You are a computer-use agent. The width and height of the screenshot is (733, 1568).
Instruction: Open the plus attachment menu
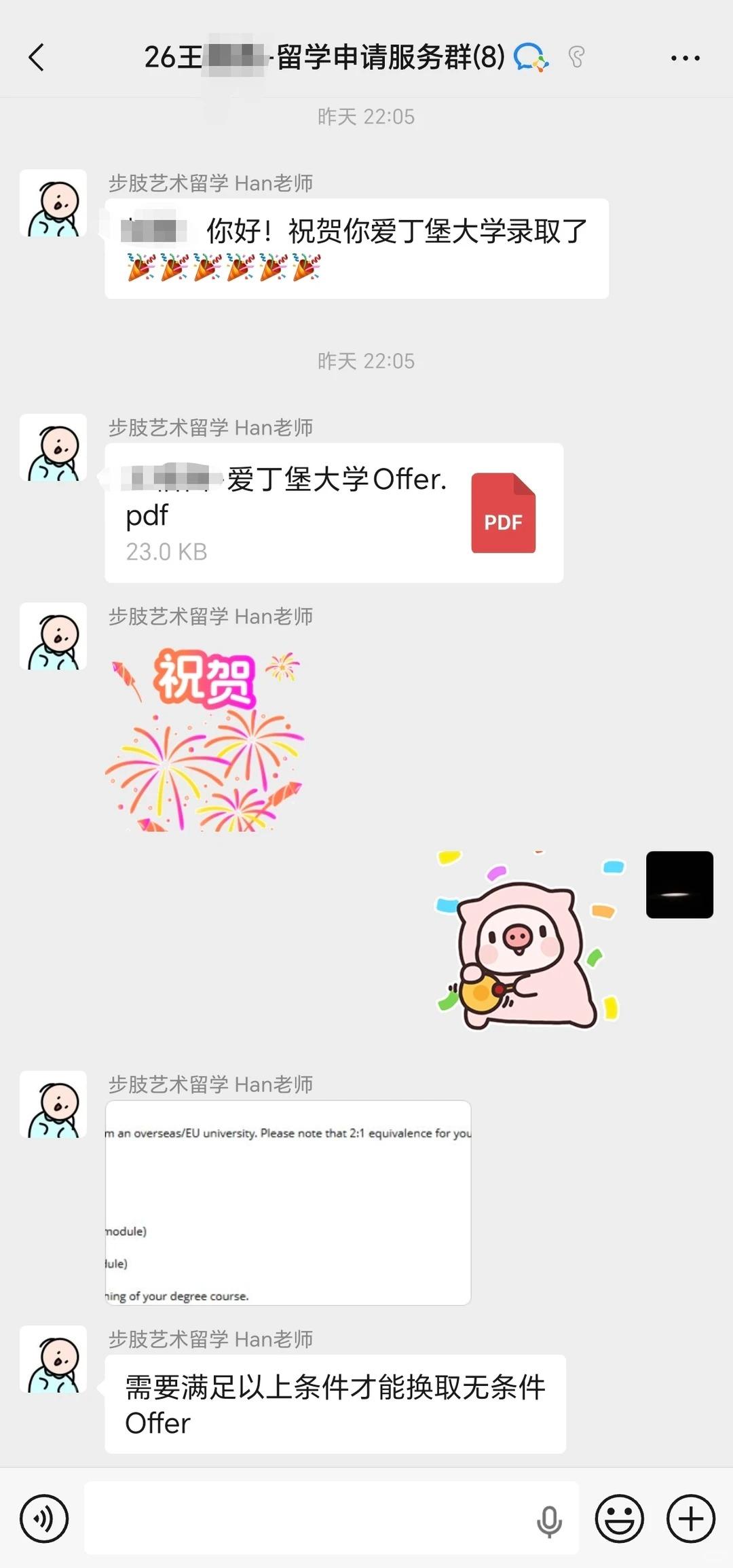pos(690,1518)
